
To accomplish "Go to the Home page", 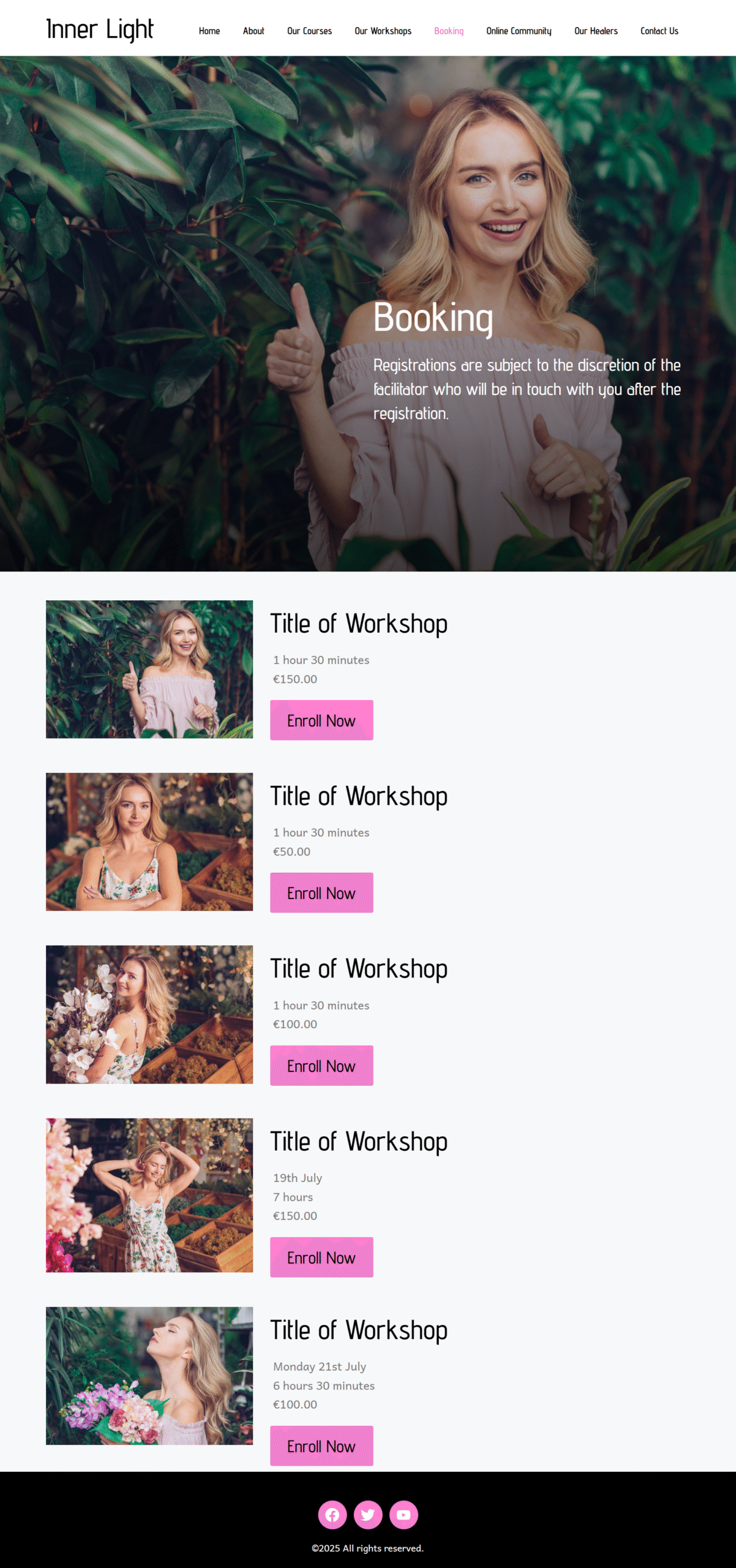I will (x=209, y=31).
